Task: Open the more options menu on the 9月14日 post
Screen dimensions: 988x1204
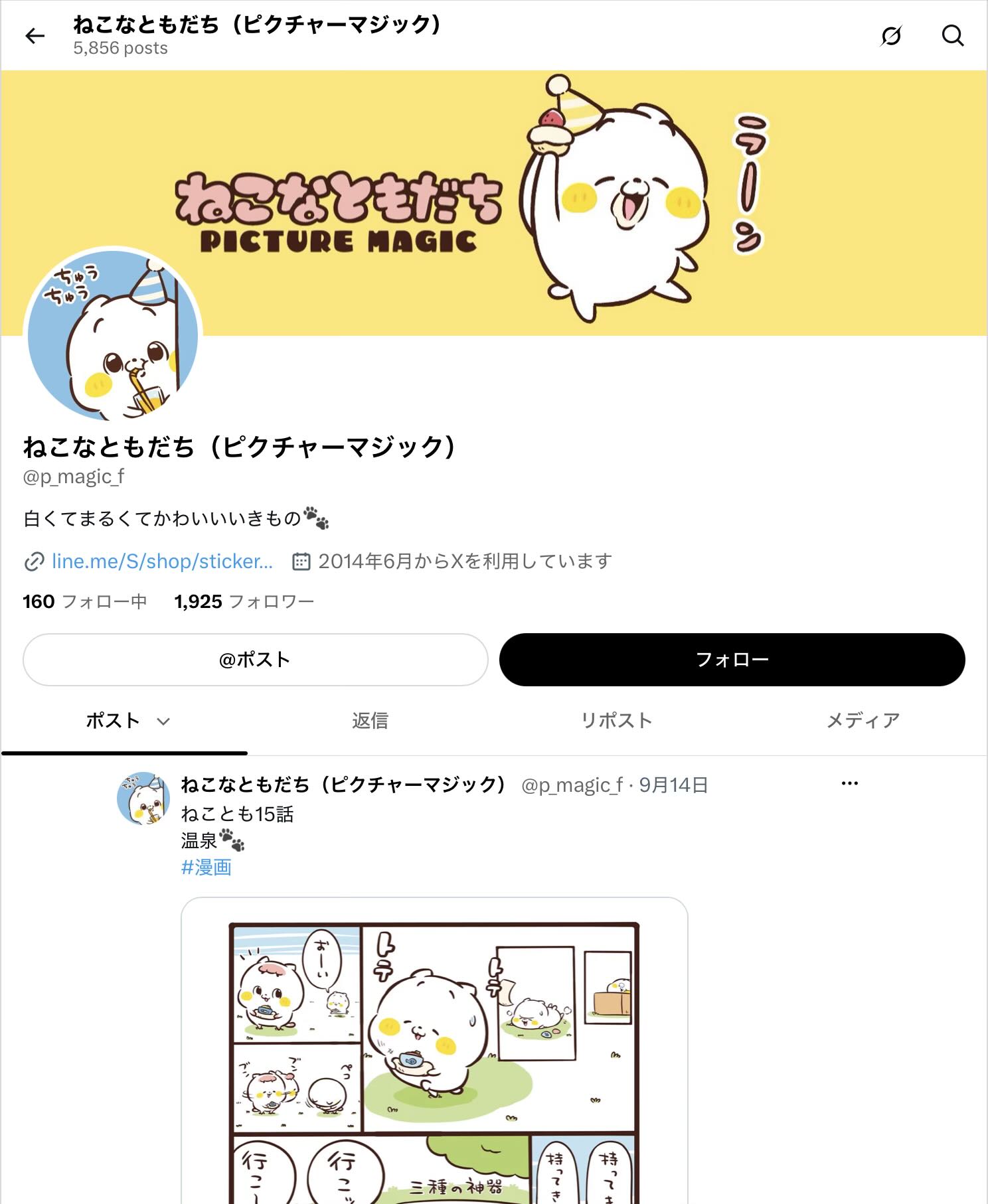Action: (850, 783)
